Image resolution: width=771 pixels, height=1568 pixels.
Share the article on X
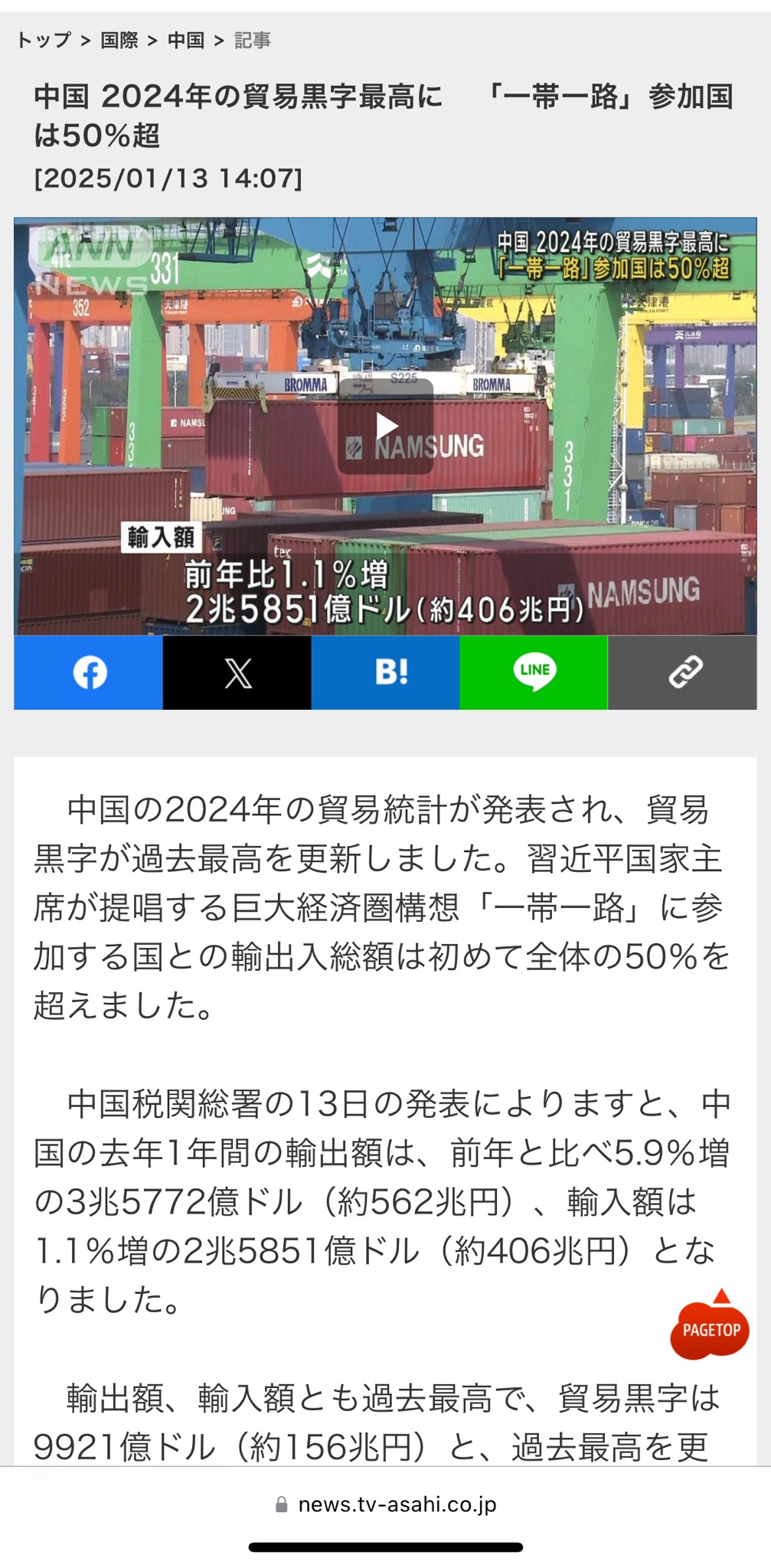click(237, 672)
